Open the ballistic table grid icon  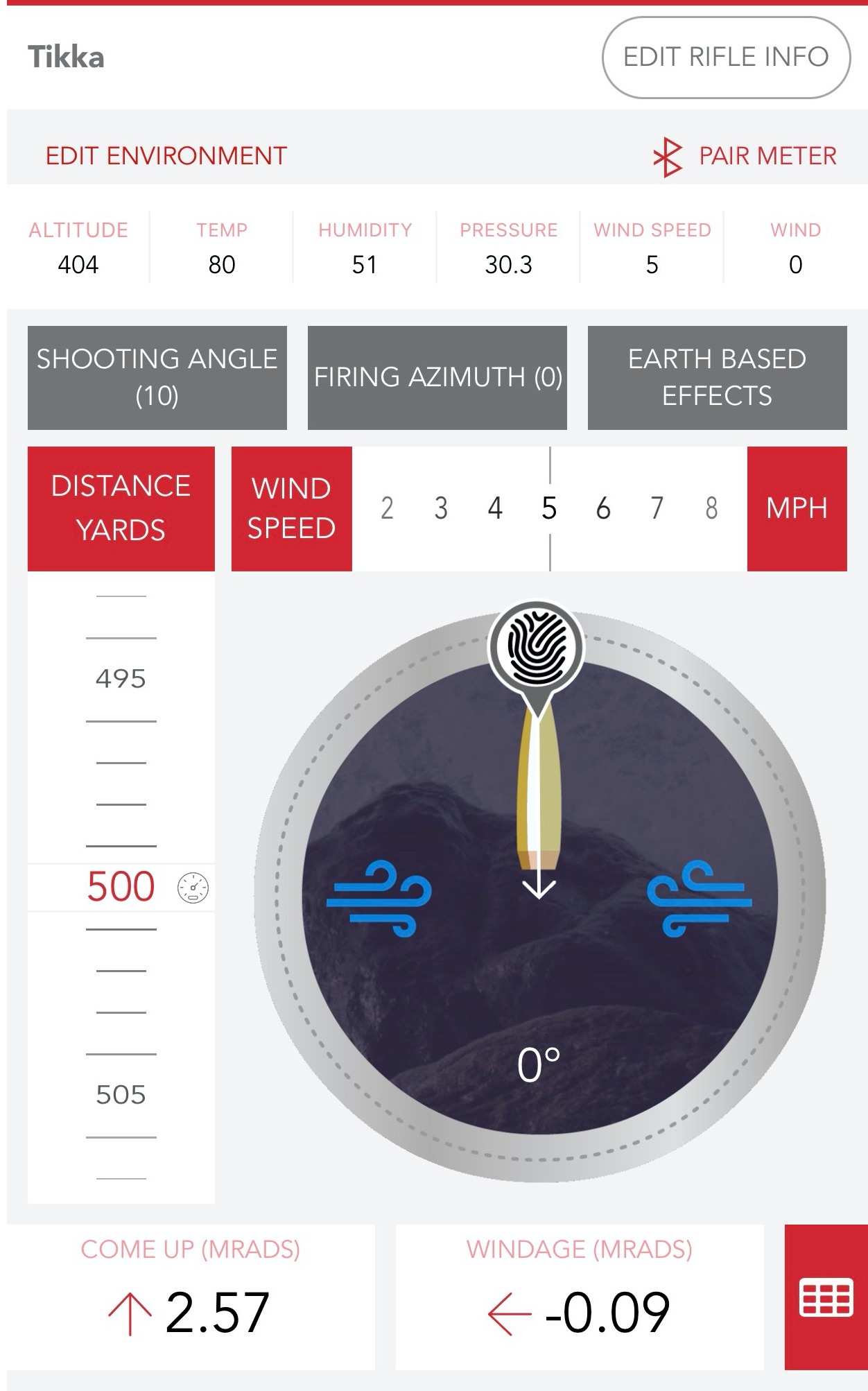pyautogui.click(x=826, y=1297)
